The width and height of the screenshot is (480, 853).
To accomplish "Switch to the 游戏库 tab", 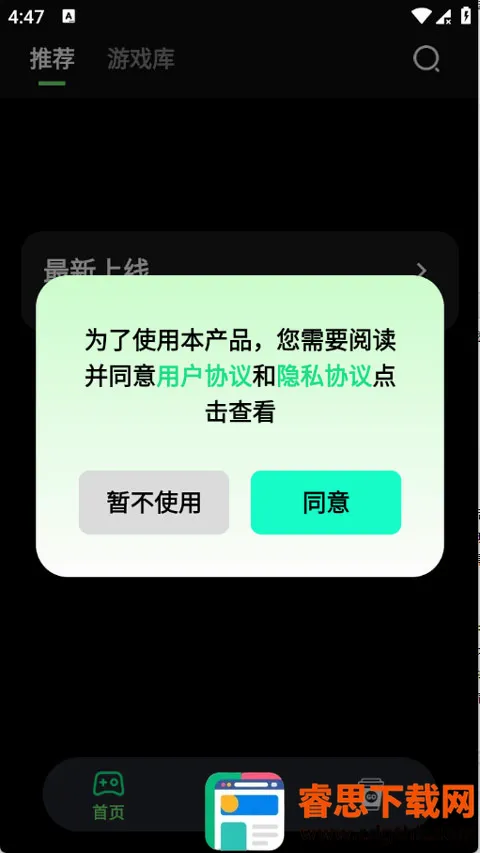I will (140, 59).
